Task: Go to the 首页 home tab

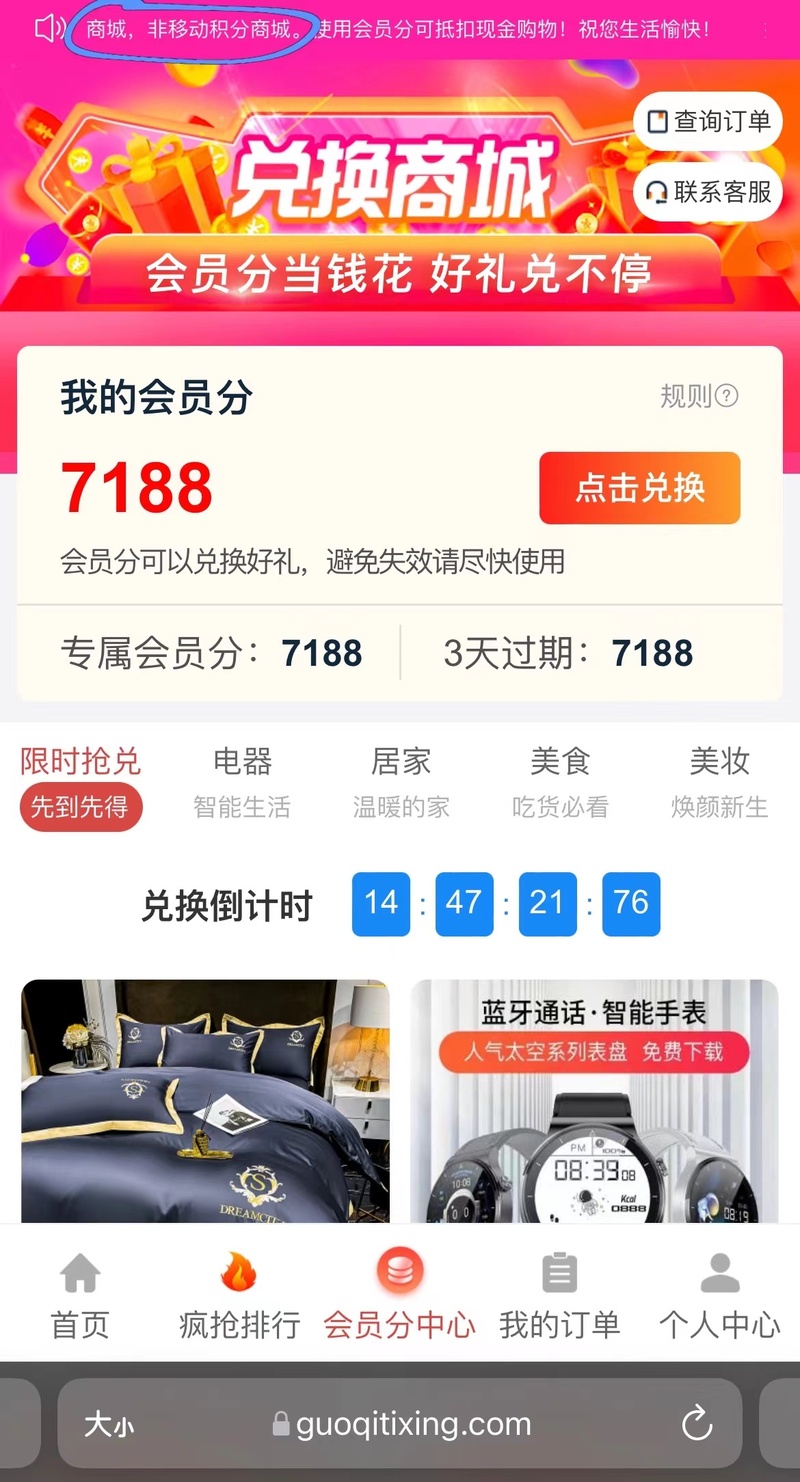Action: [80, 1296]
